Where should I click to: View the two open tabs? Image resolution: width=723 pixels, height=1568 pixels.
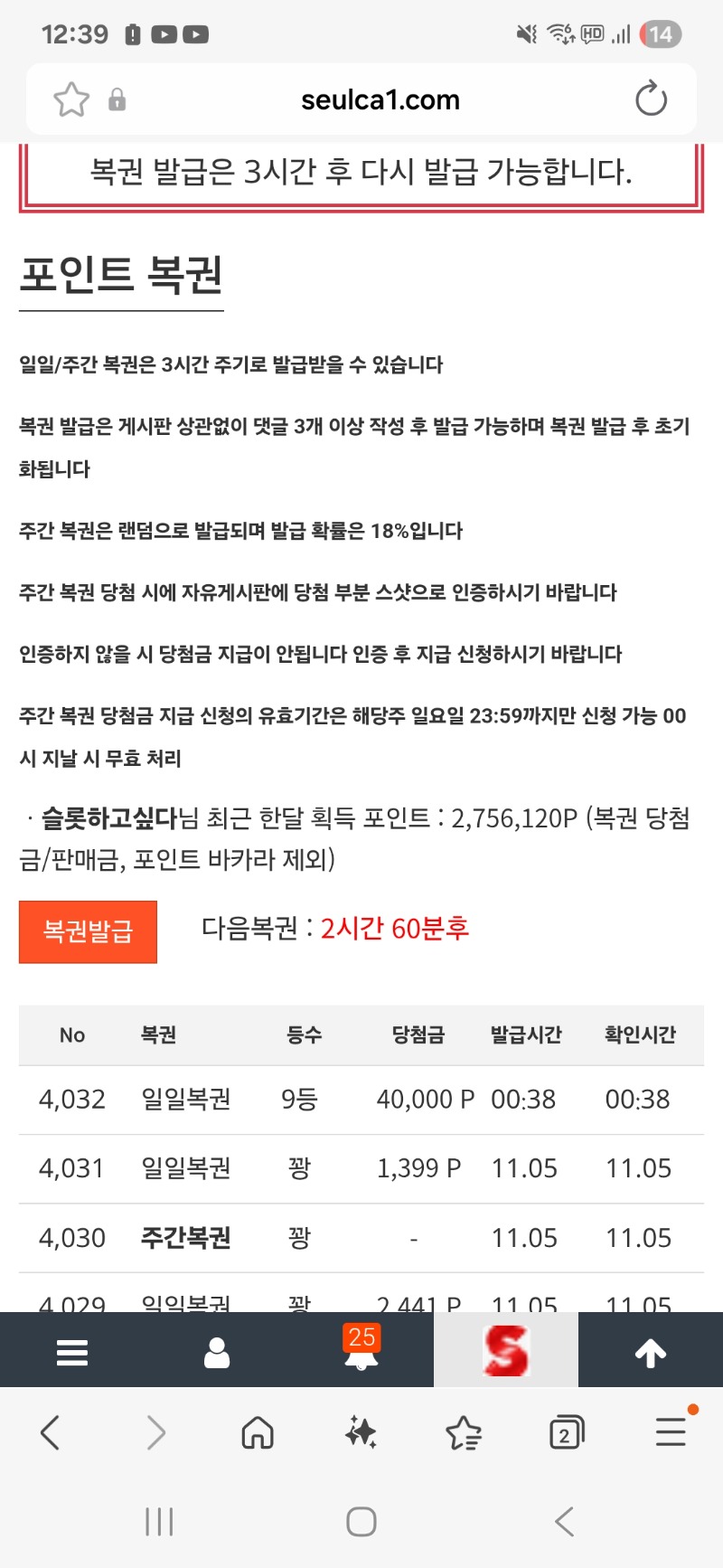point(567,1432)
